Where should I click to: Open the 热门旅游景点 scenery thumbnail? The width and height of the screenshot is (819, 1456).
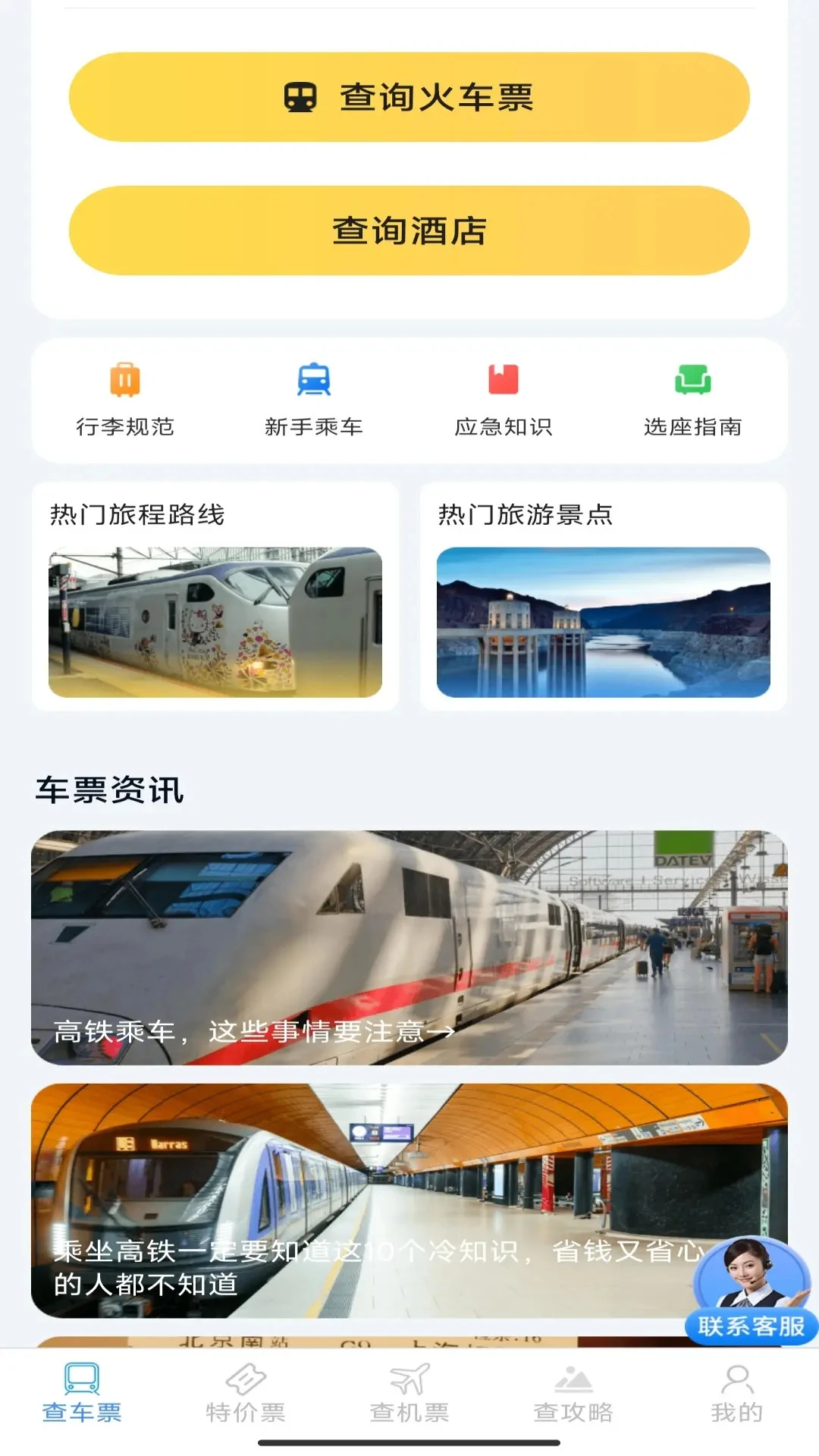click(x=601, y=623)
